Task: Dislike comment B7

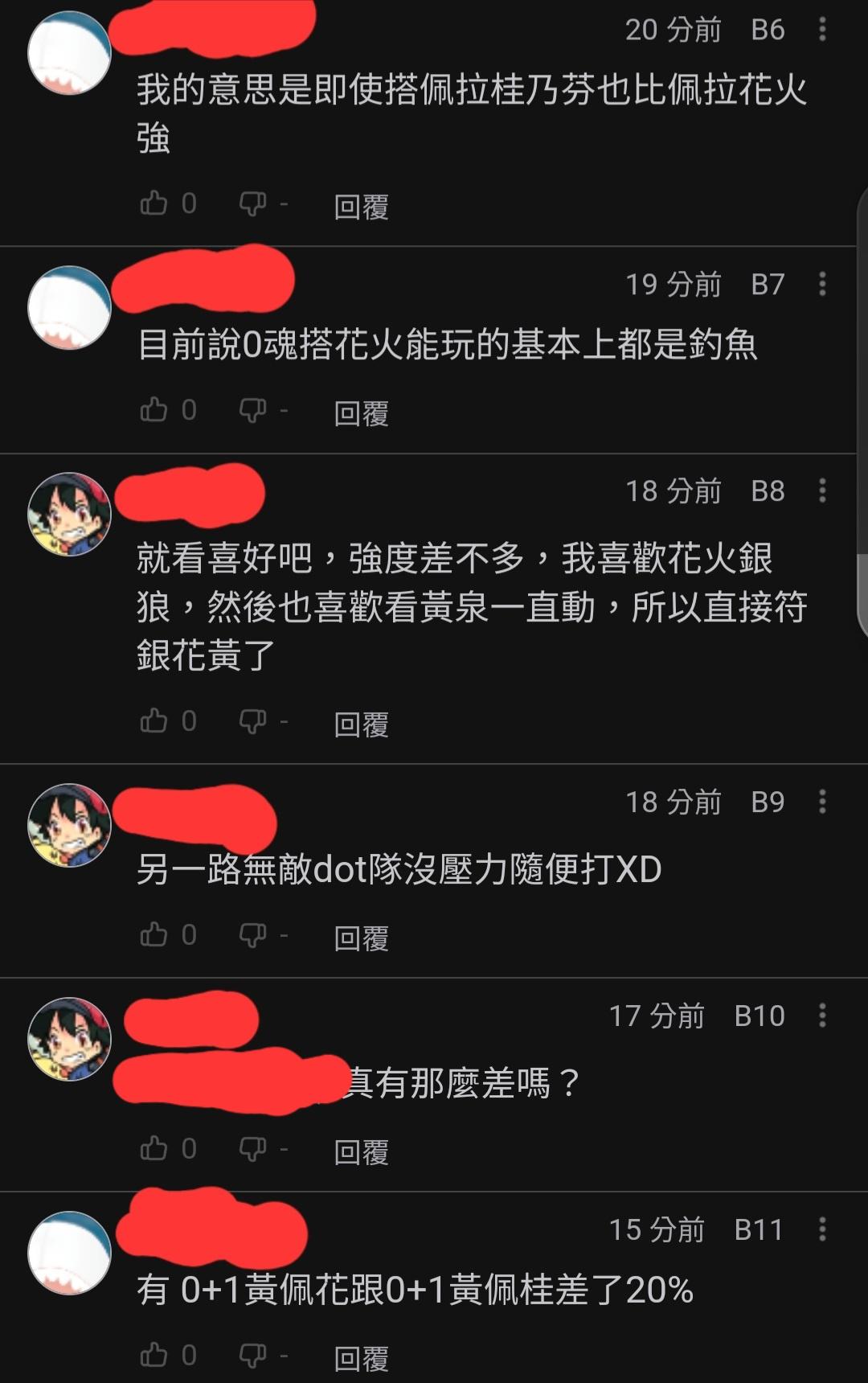Action: [253, 410]
